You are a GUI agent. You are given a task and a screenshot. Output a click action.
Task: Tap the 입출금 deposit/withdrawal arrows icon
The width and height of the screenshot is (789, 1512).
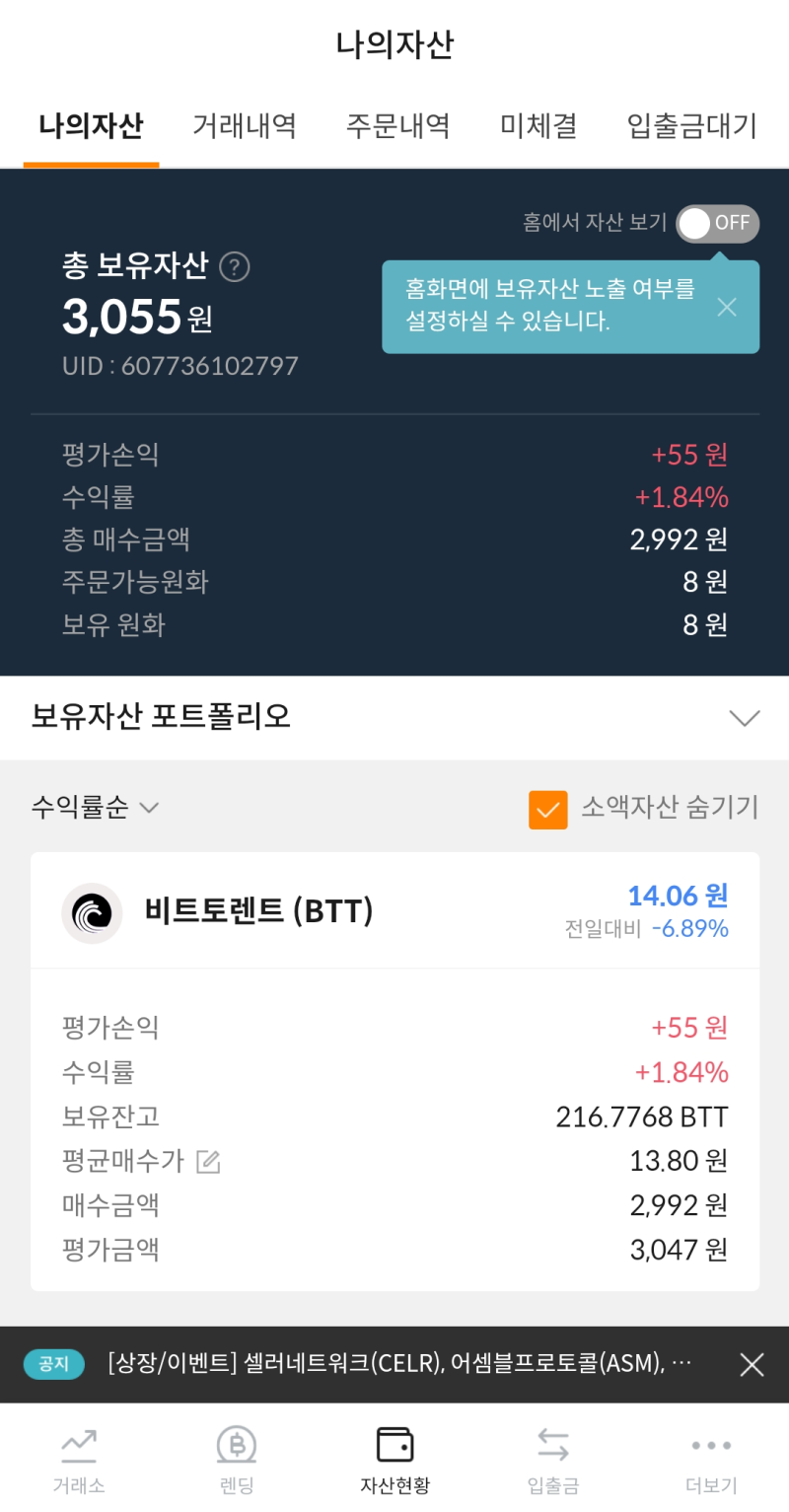click(552, 1445)
